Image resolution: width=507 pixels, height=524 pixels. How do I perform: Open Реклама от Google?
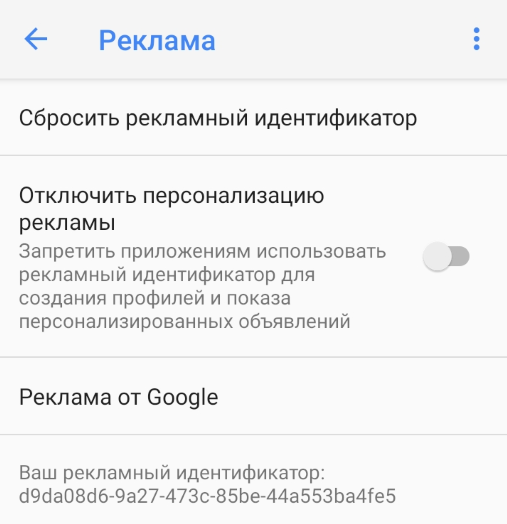tap(253, 396)
